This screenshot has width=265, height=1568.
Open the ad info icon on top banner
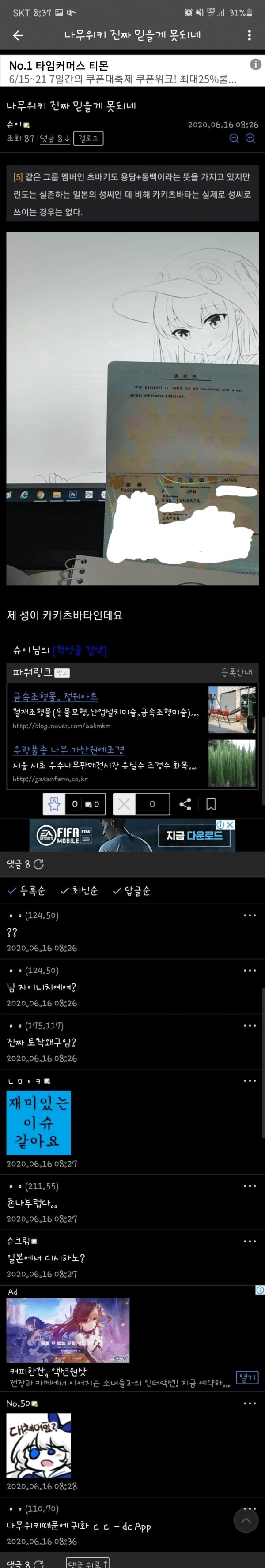tap(255, 64)
